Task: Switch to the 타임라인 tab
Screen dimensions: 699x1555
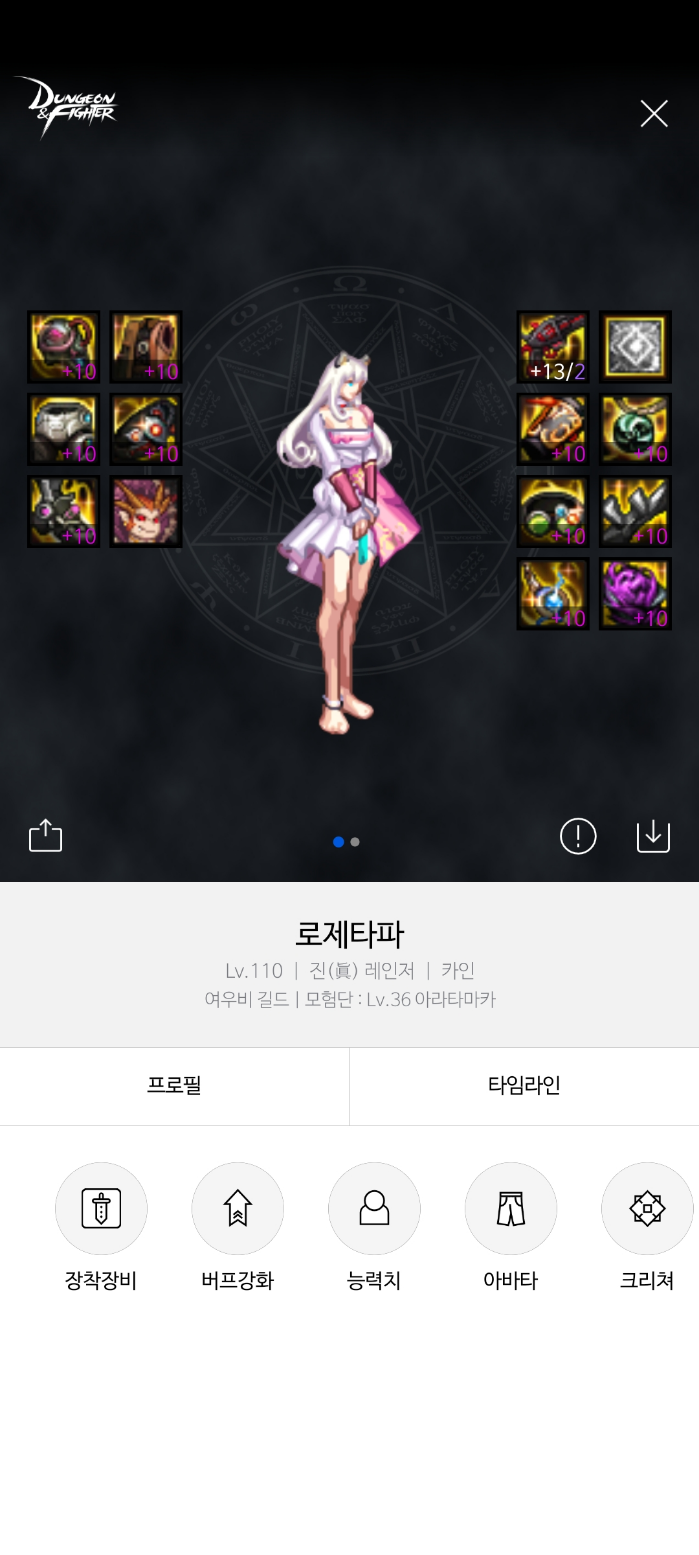Action: [524, 1086]
